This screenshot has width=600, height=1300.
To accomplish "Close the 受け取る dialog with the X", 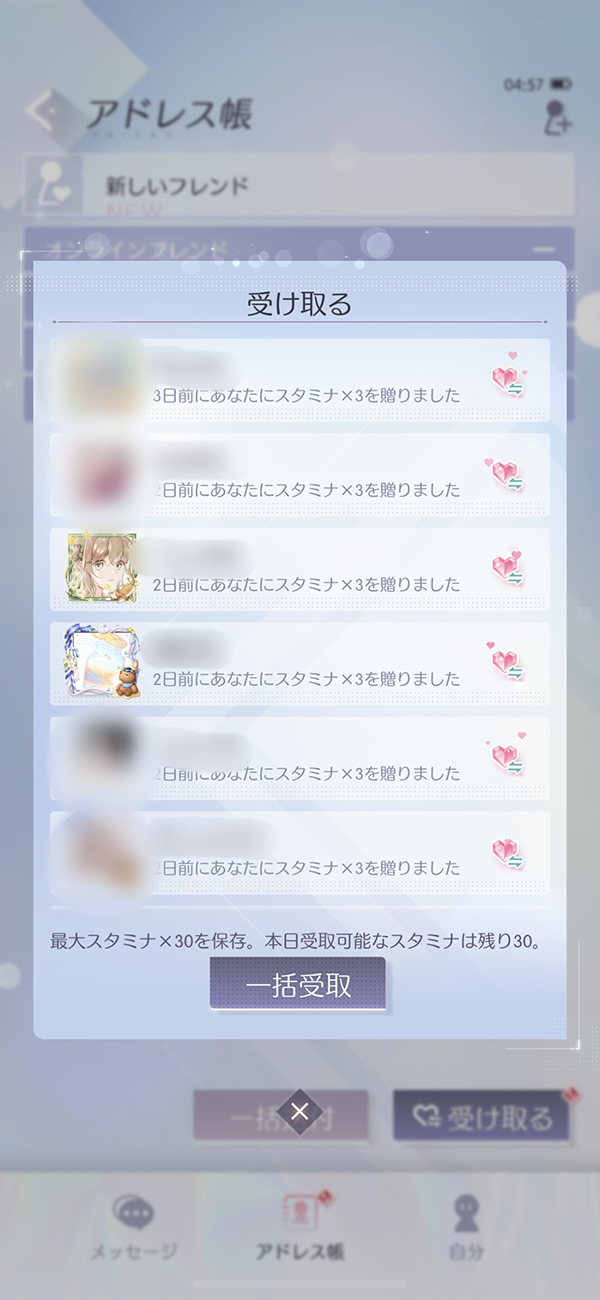I will pyautogui.click(x=299, y=1111).
